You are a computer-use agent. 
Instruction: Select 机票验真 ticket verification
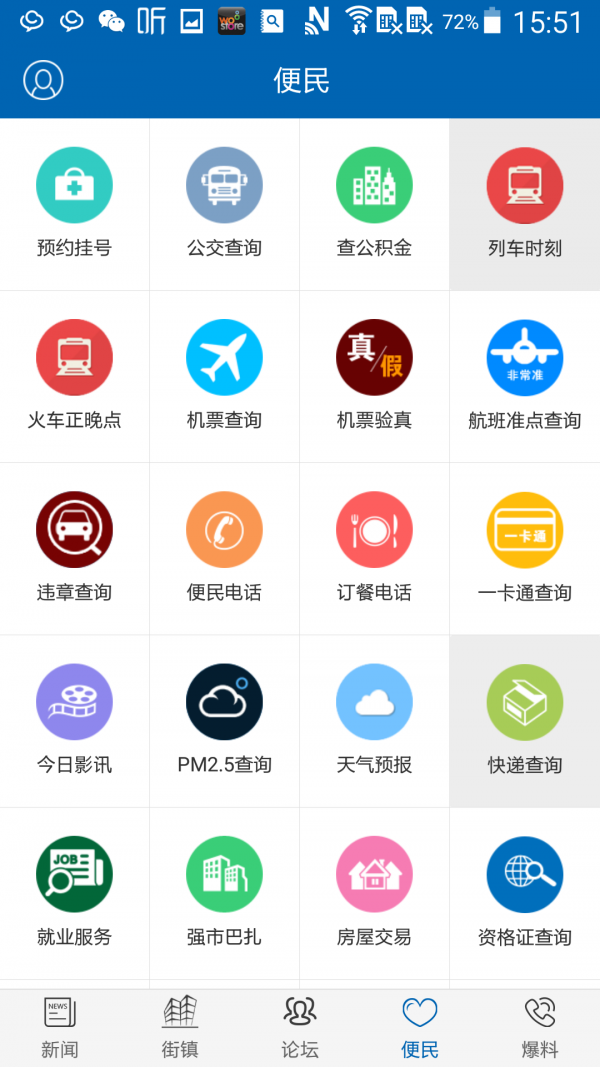[374, 377]
